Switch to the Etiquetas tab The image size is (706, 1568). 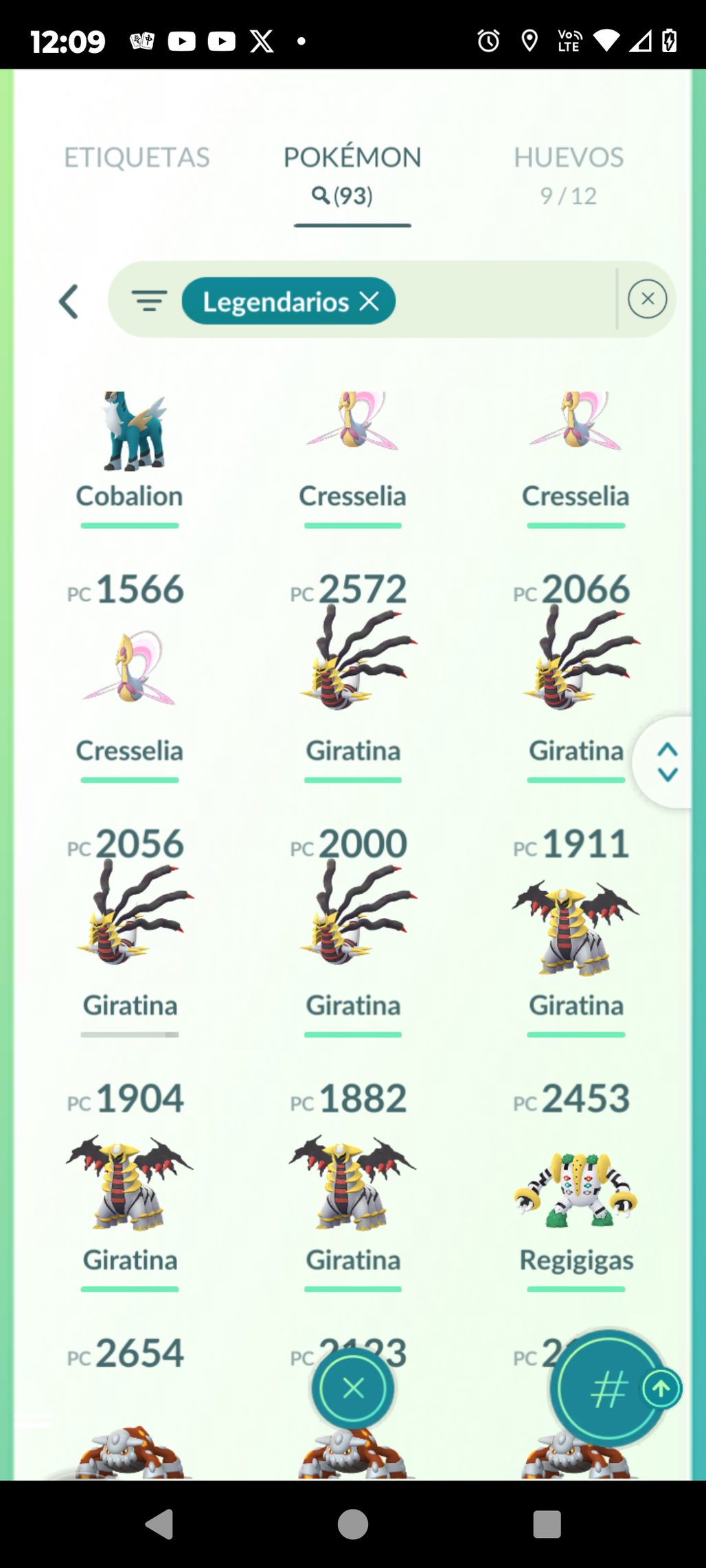[x=137, y=158]
